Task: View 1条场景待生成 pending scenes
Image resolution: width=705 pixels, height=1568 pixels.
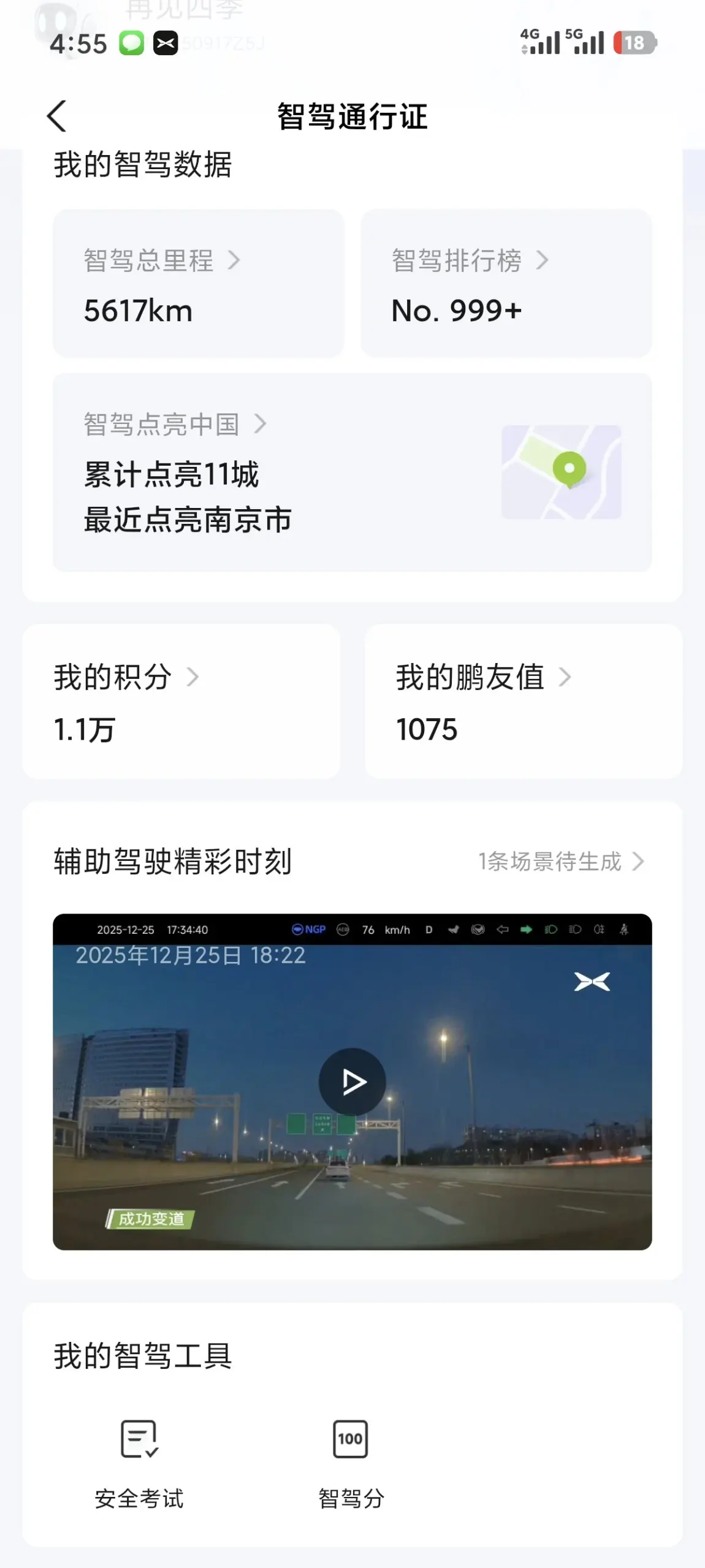Action: tap(560, 862)
